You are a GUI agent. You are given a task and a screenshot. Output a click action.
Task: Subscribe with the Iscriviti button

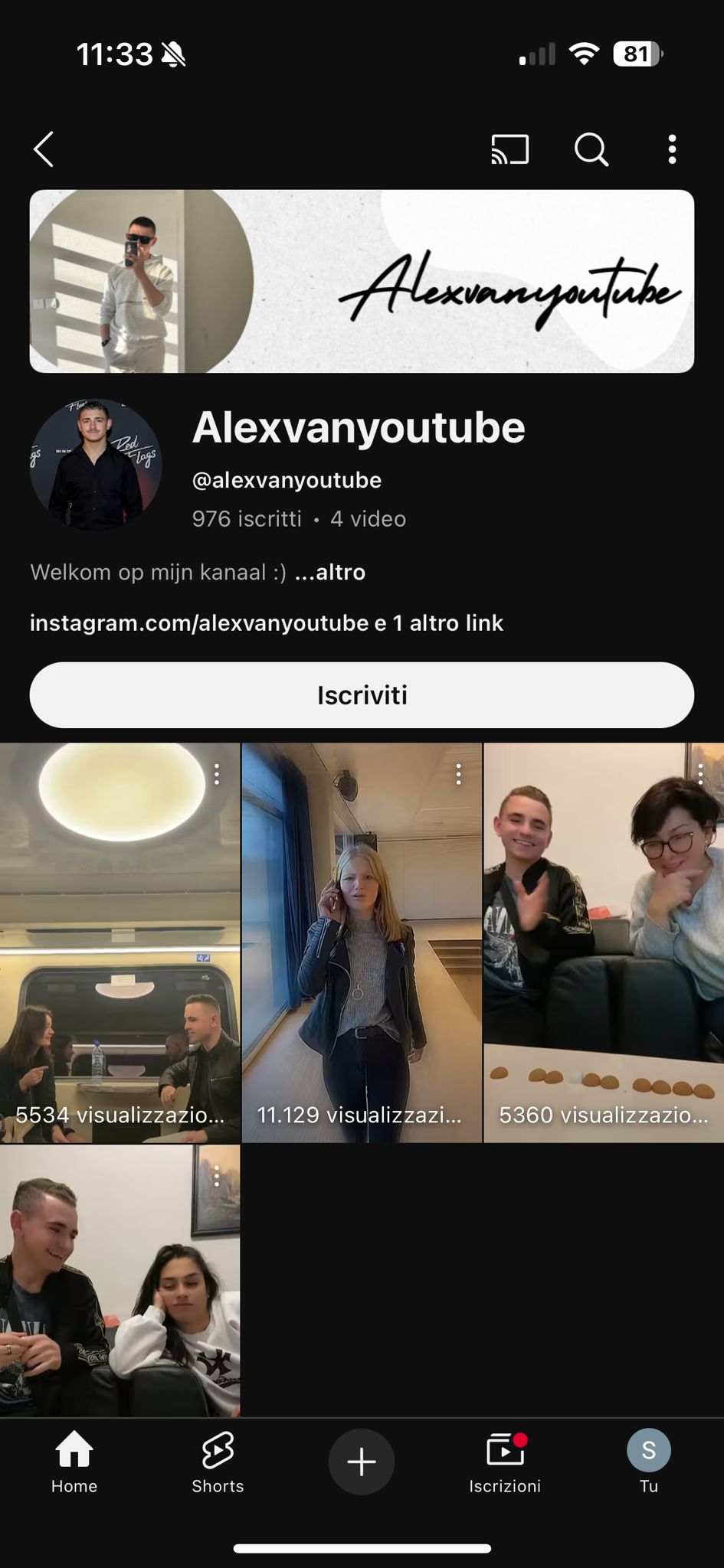[x=362, y=695]
